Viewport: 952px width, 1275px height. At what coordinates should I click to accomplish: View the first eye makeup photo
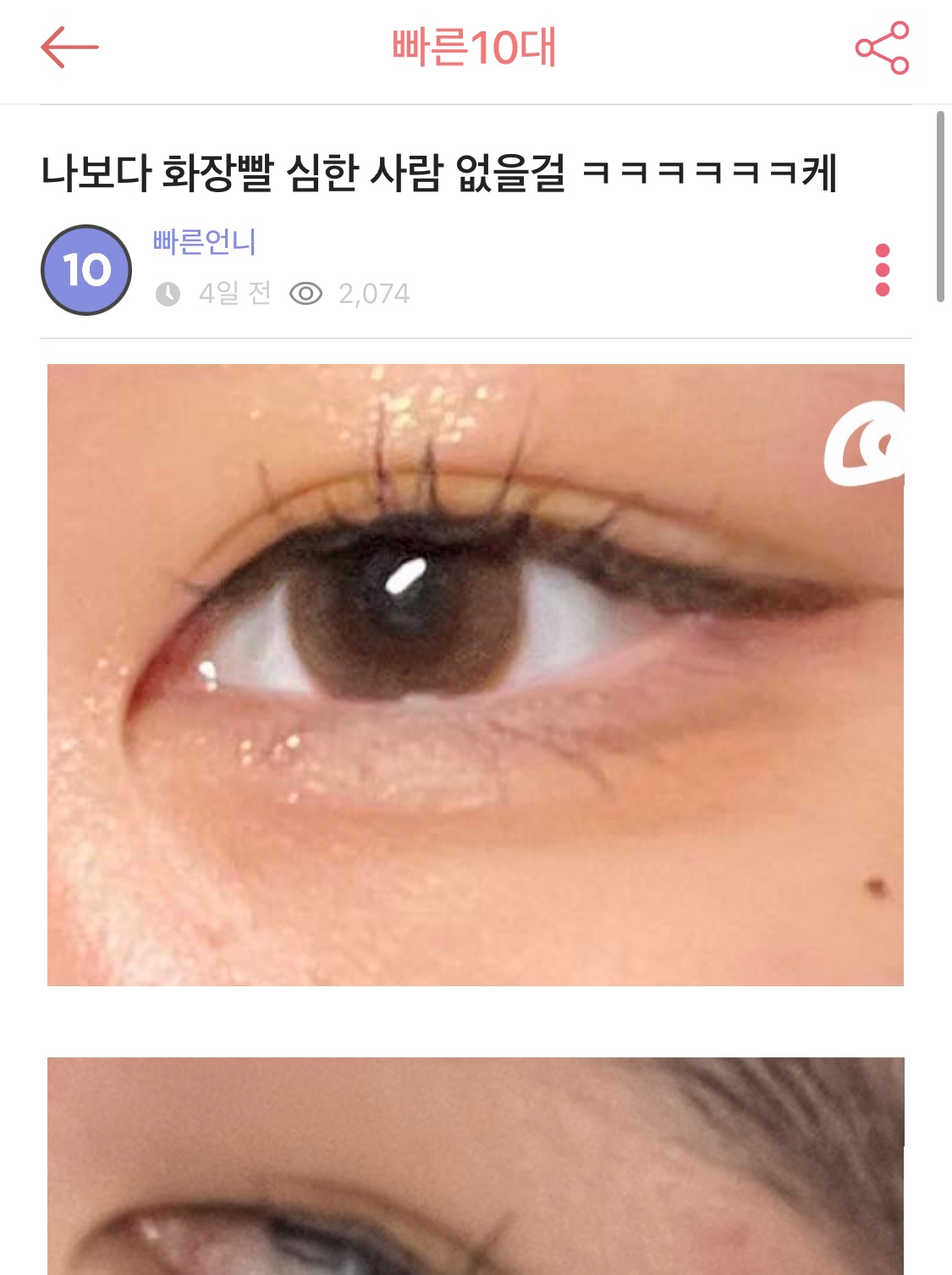click(475, 674)
